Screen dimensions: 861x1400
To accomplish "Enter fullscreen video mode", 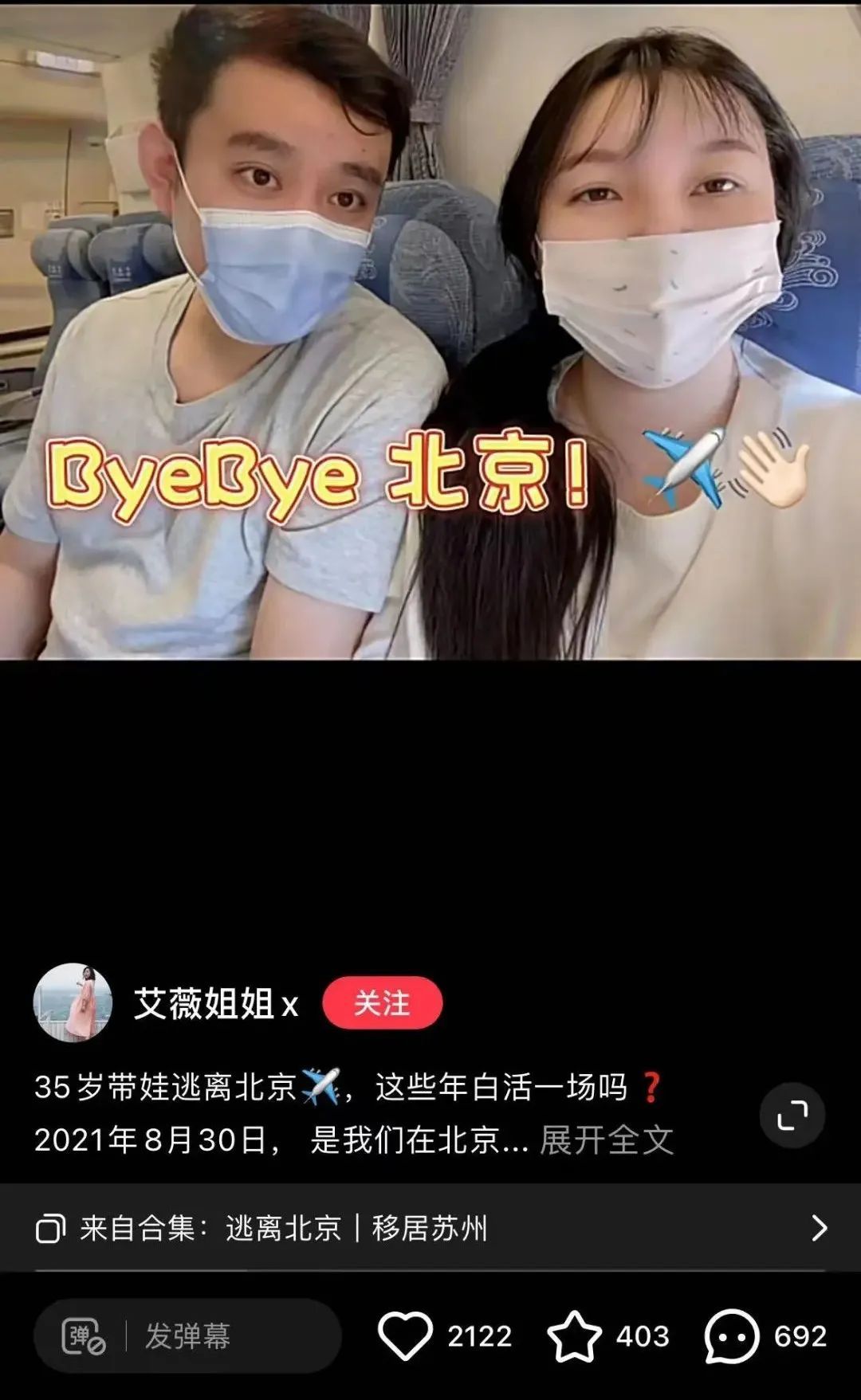I will (792, 1115).
